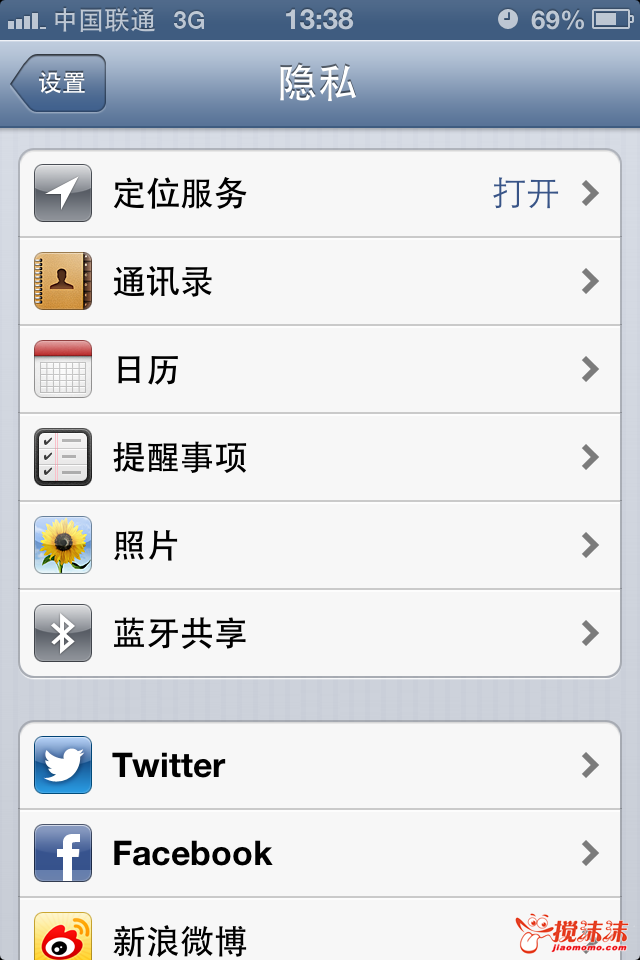Open 蓝牙共享 Bluetooth sharing settings
Viewport: 640px width, 960px height.
click(320, 633)
